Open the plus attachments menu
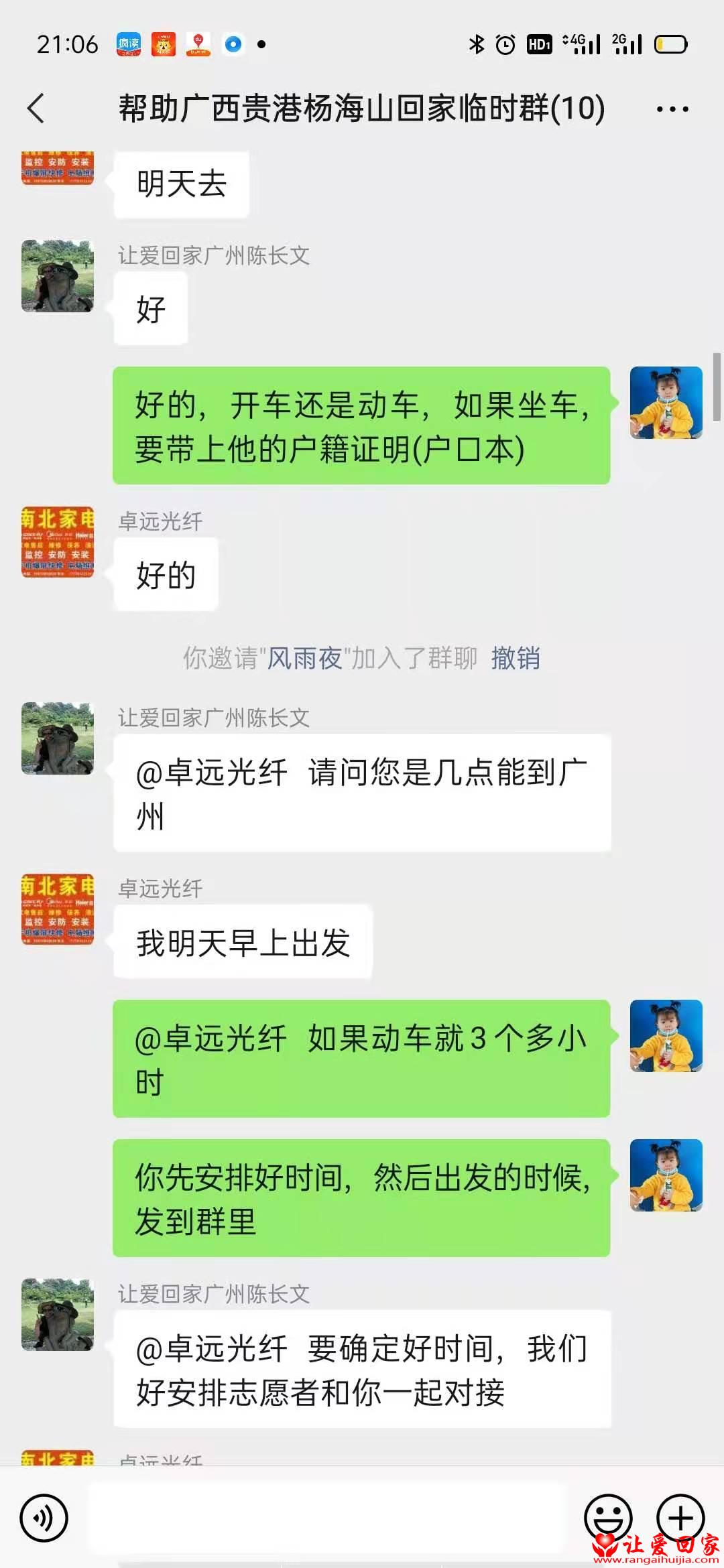Image resolution: width=724 pixels, height=1568 pixels. [x=680, y=1517]
